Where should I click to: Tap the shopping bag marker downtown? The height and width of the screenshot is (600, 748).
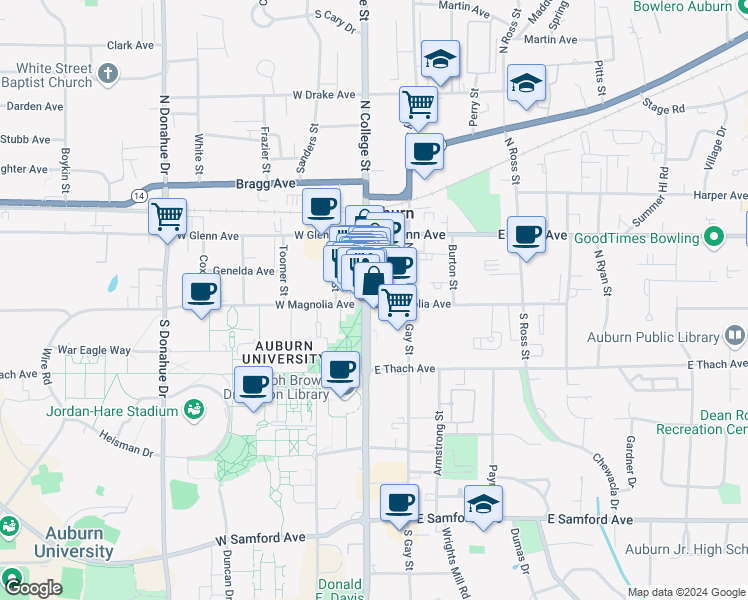click(x=372, y=283)
